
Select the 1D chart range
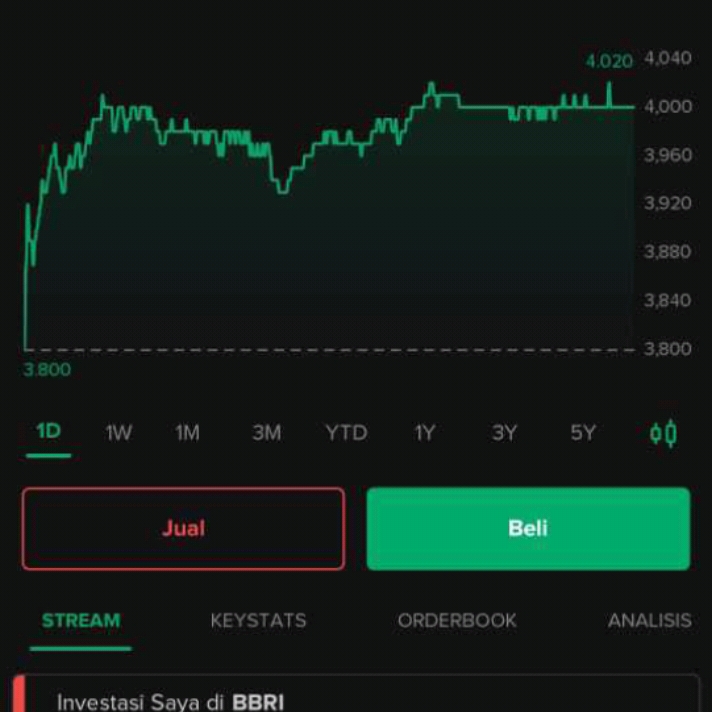pyautogui.click(x=48, y=432)
